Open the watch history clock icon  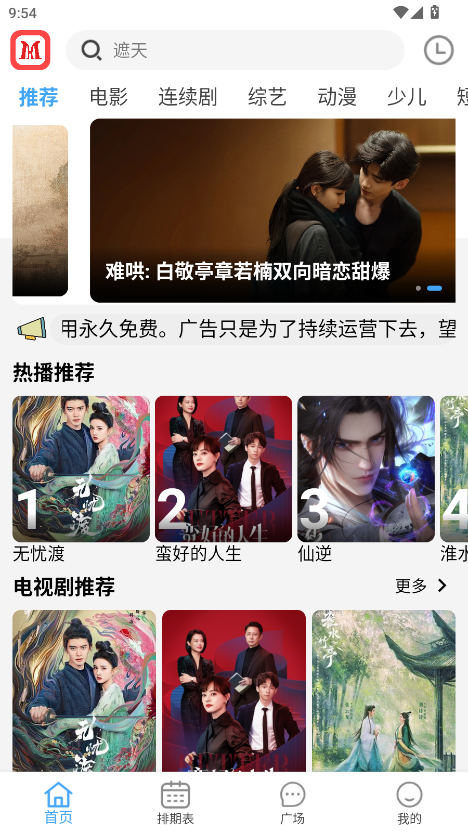439,50
